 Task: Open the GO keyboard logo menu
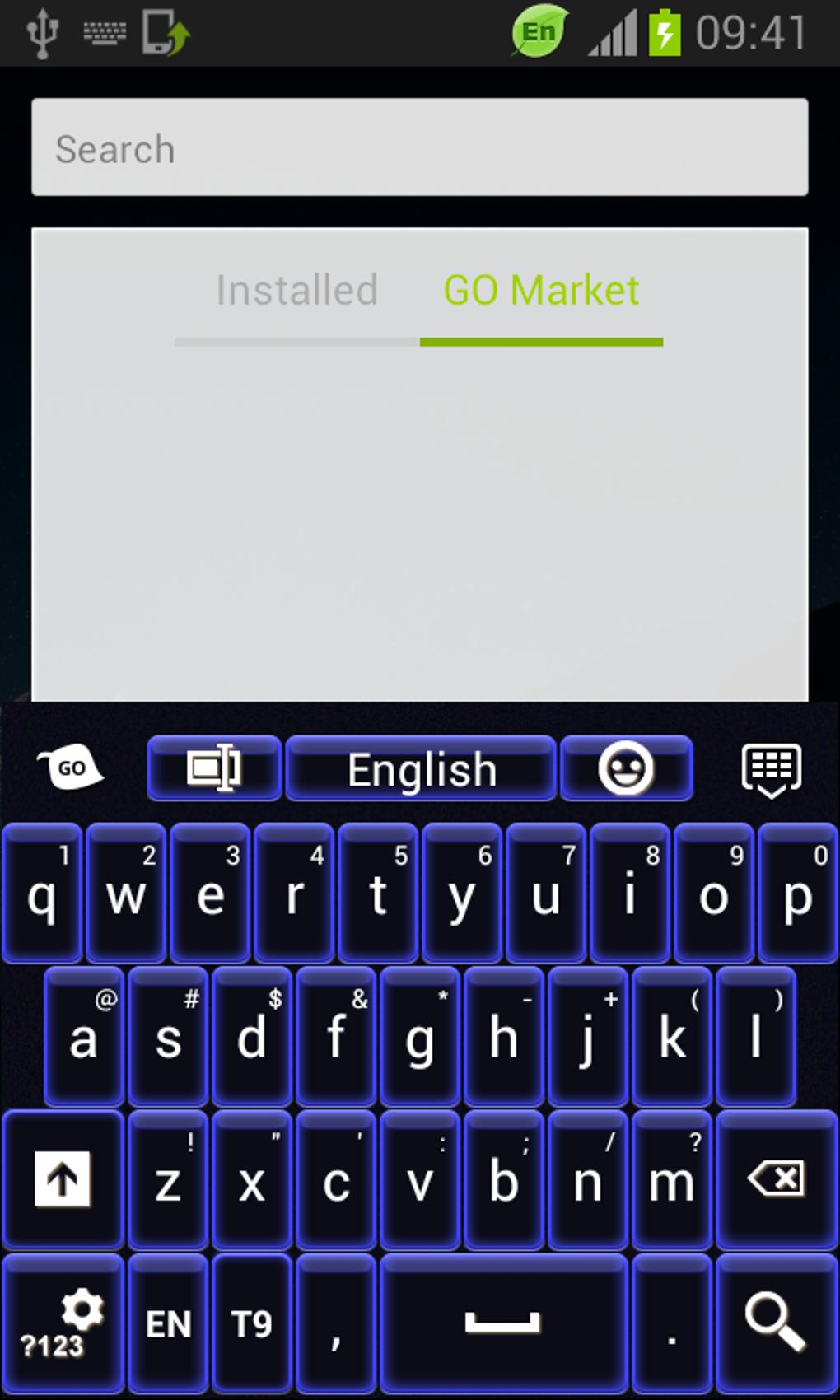click(71, 768)
